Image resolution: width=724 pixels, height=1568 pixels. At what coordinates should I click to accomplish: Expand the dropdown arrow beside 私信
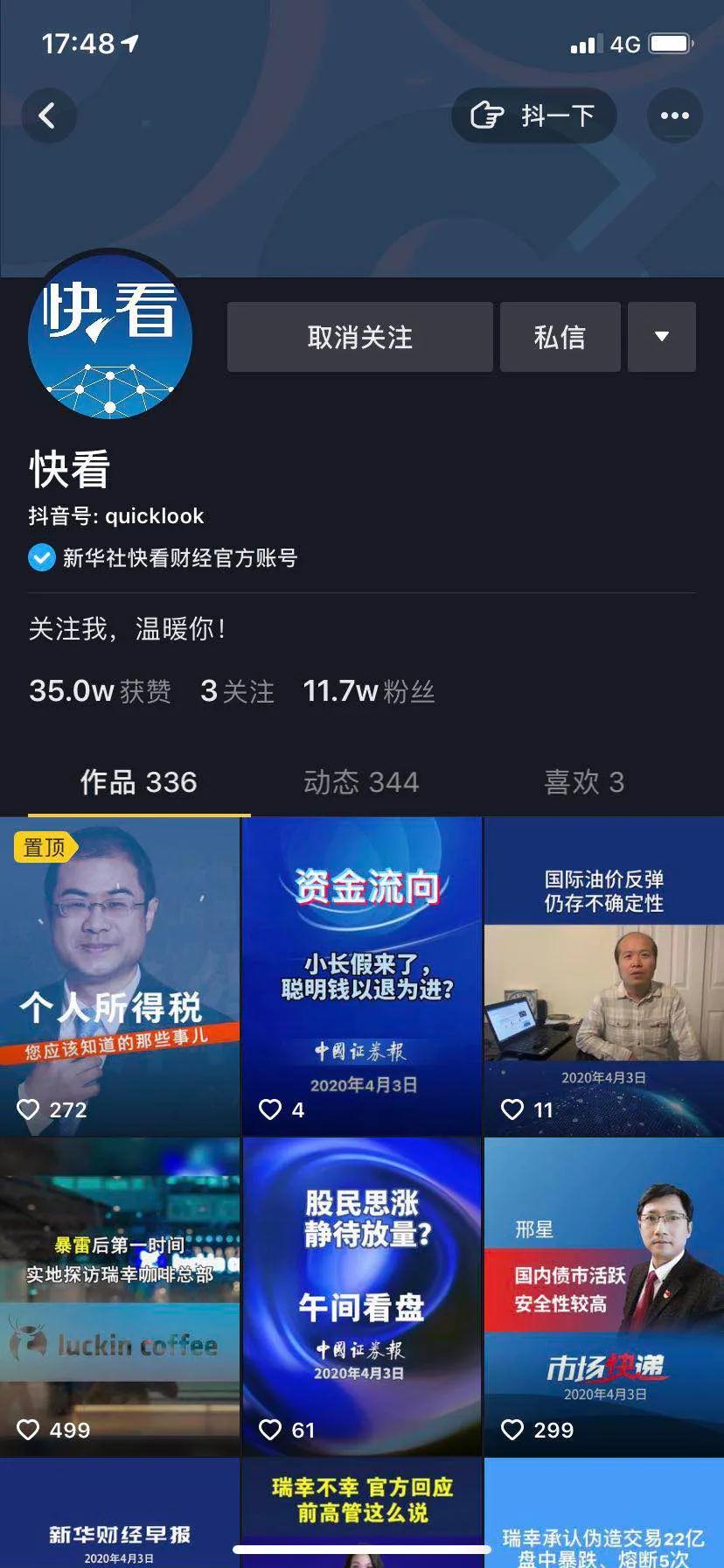click(x=662, y=337)
